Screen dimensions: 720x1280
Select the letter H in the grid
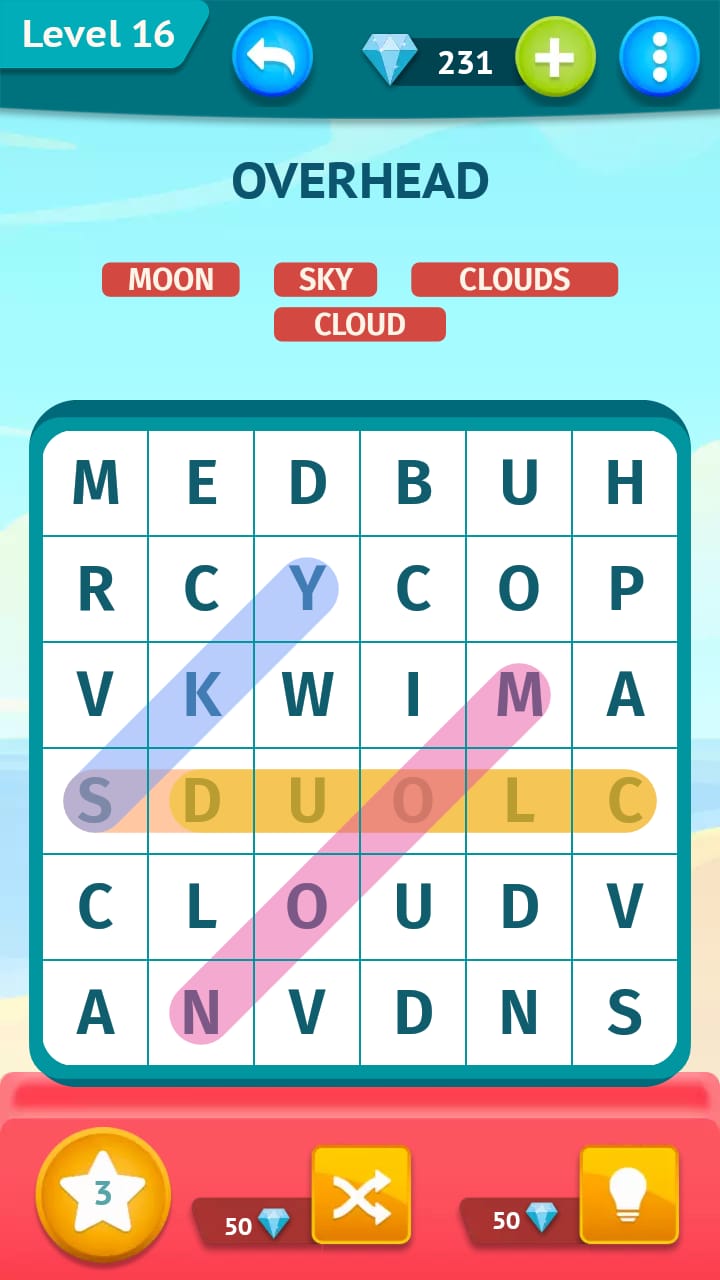pos(624,483)
